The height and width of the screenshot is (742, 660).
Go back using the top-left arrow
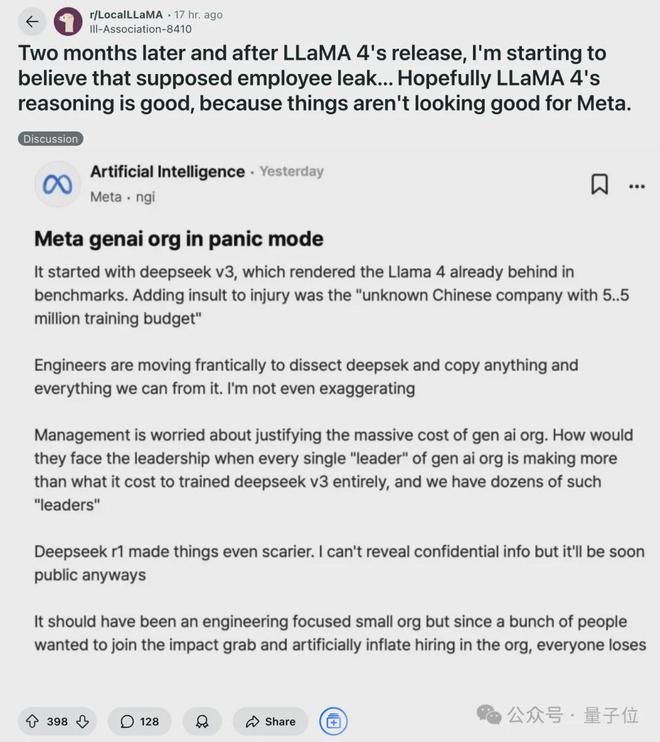pyautogui.click(x=32, y=21)
